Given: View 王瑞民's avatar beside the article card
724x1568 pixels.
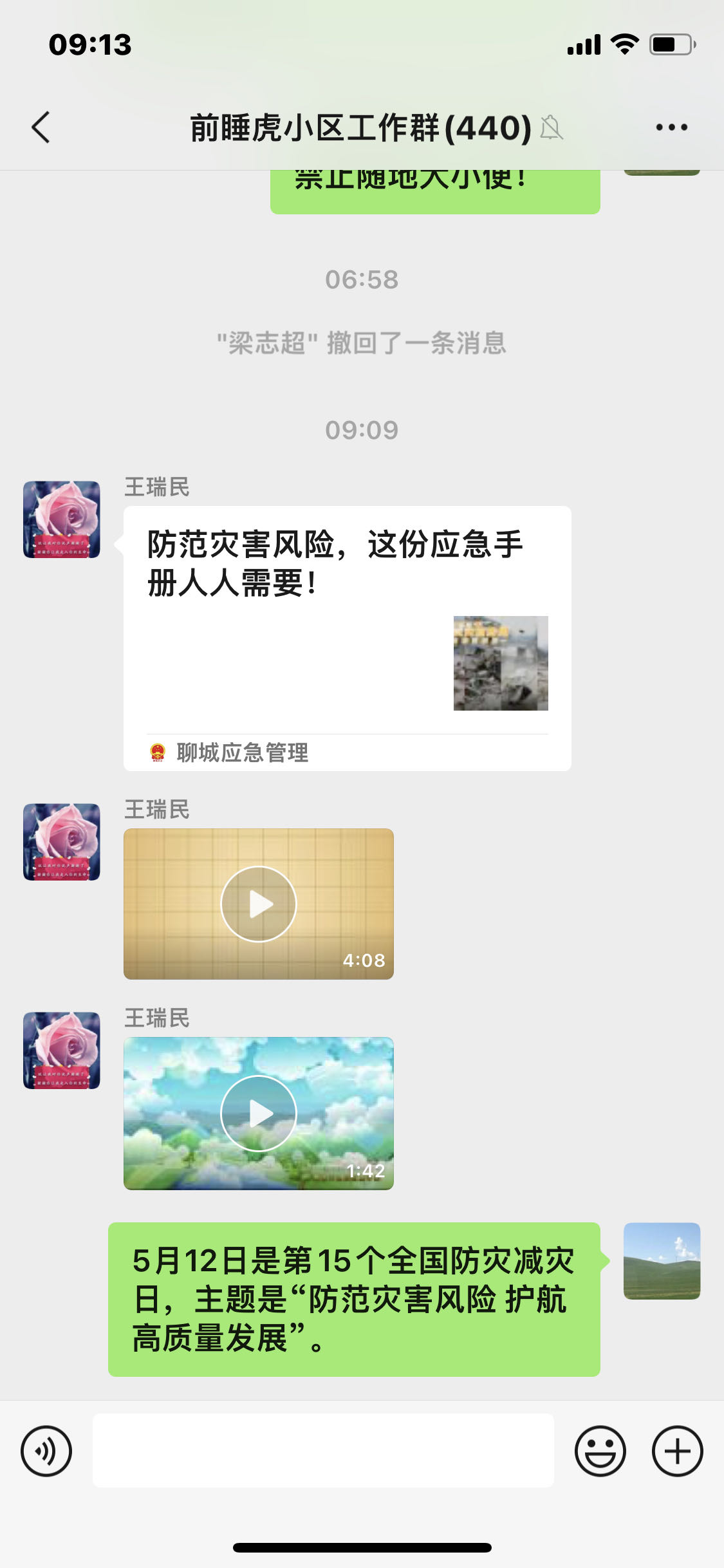Looking at the screenshot, I should [x=62, y=519].
